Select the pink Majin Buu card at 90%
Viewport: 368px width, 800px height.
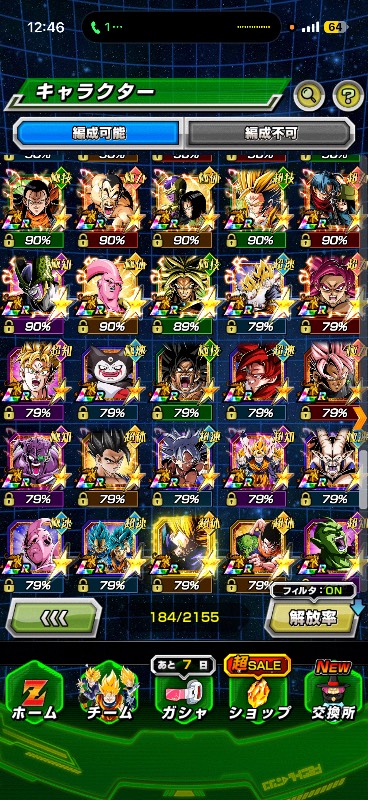109,293
